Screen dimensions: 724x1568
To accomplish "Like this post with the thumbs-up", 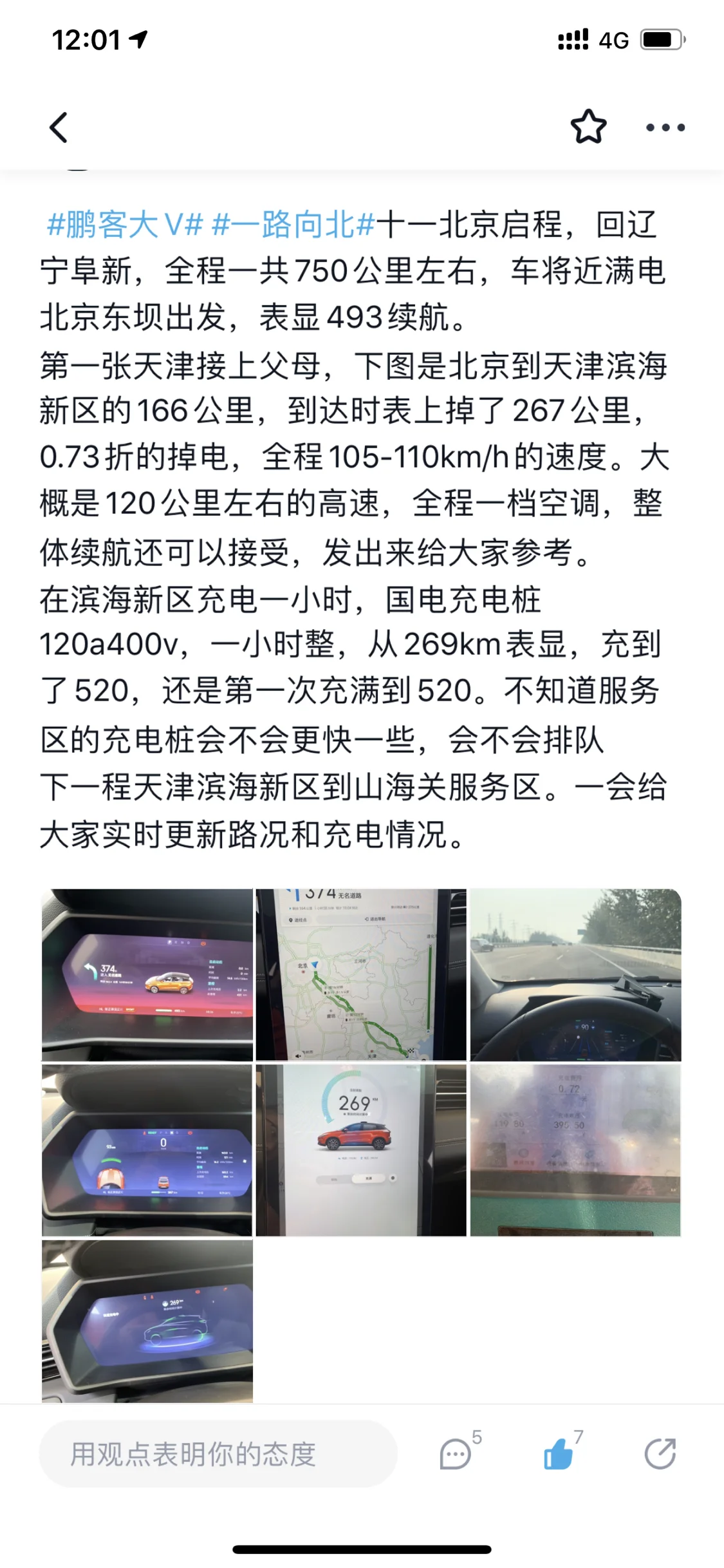I will click(559, 1454).
